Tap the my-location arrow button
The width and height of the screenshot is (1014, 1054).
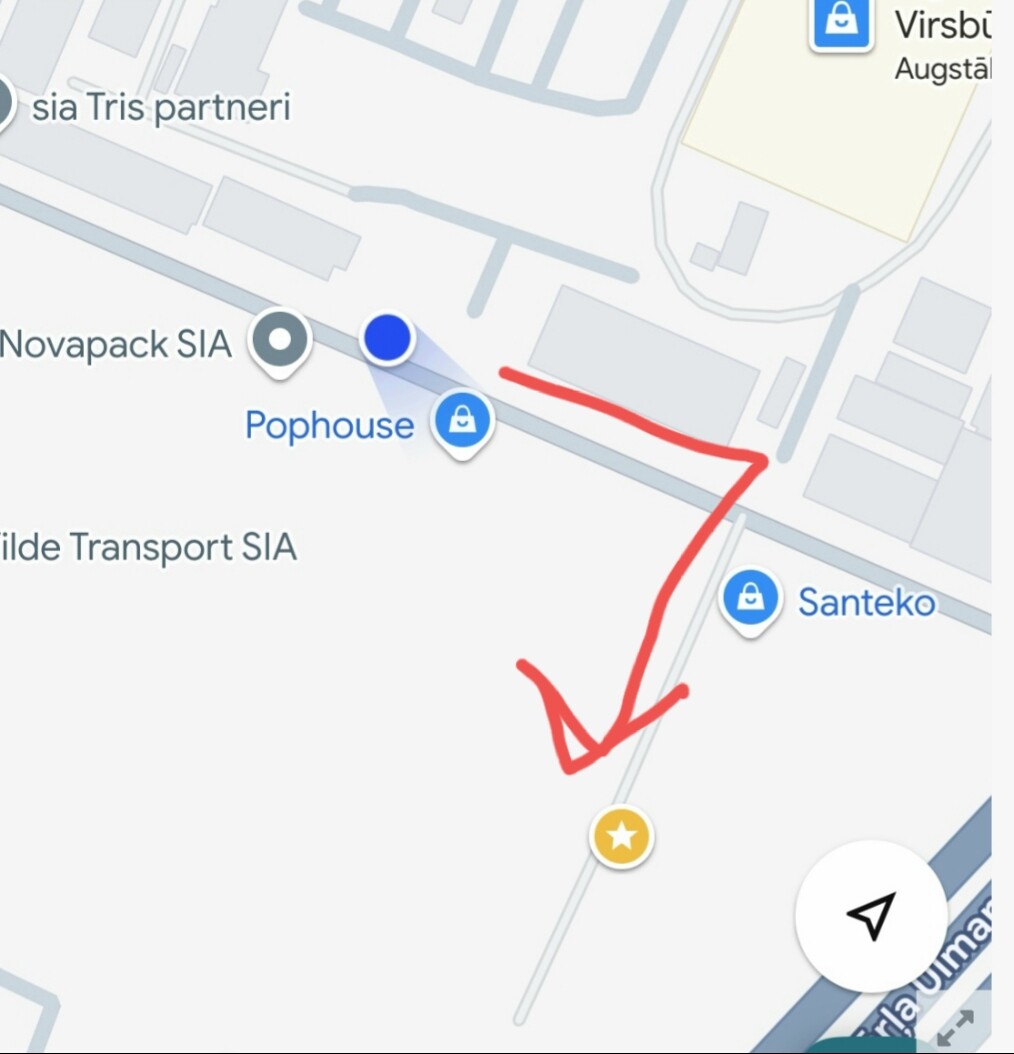[870, 915]
